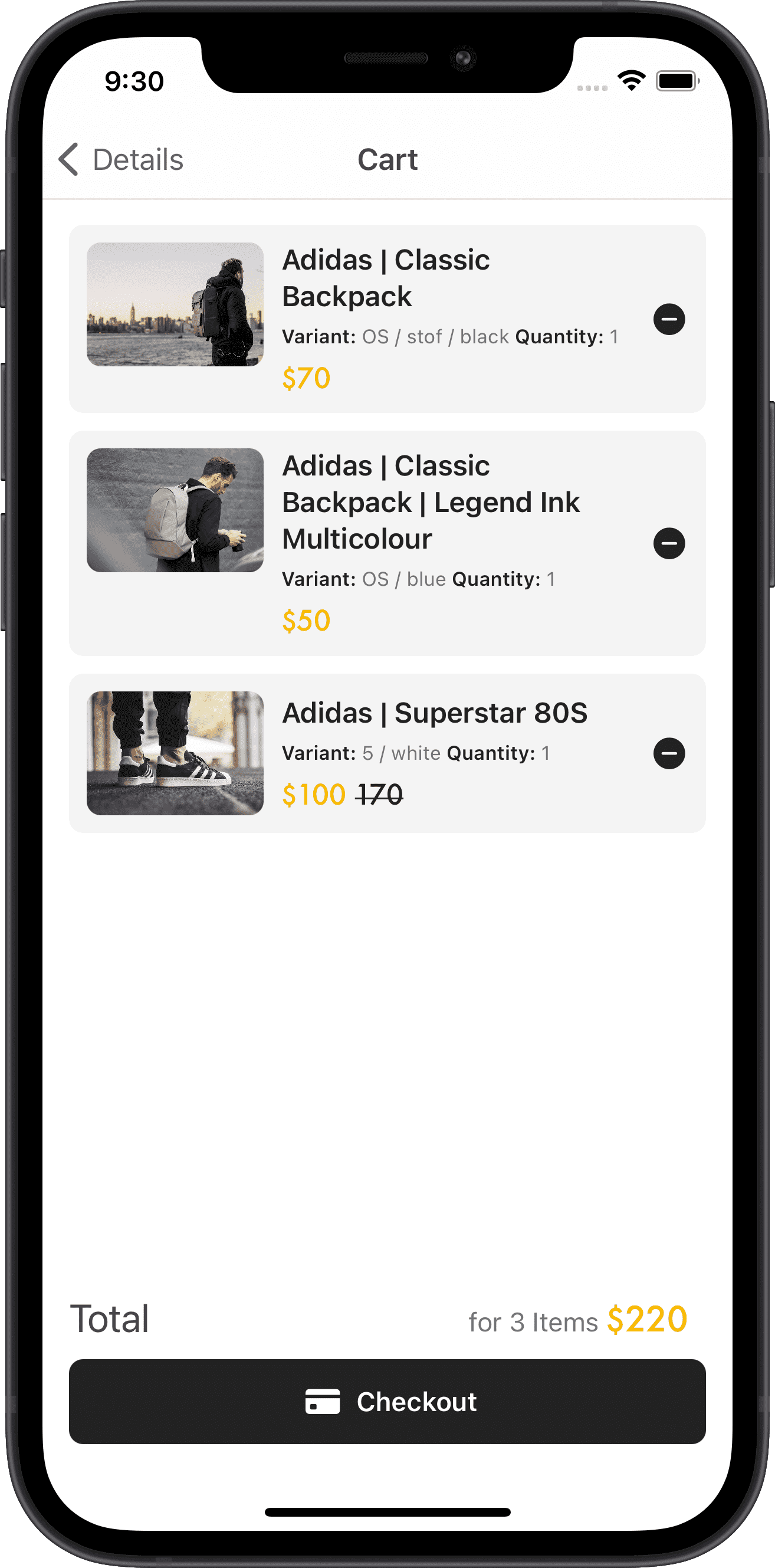Open the Adidas Superstar 80S card
The image size is (775, 1568).
435,713
